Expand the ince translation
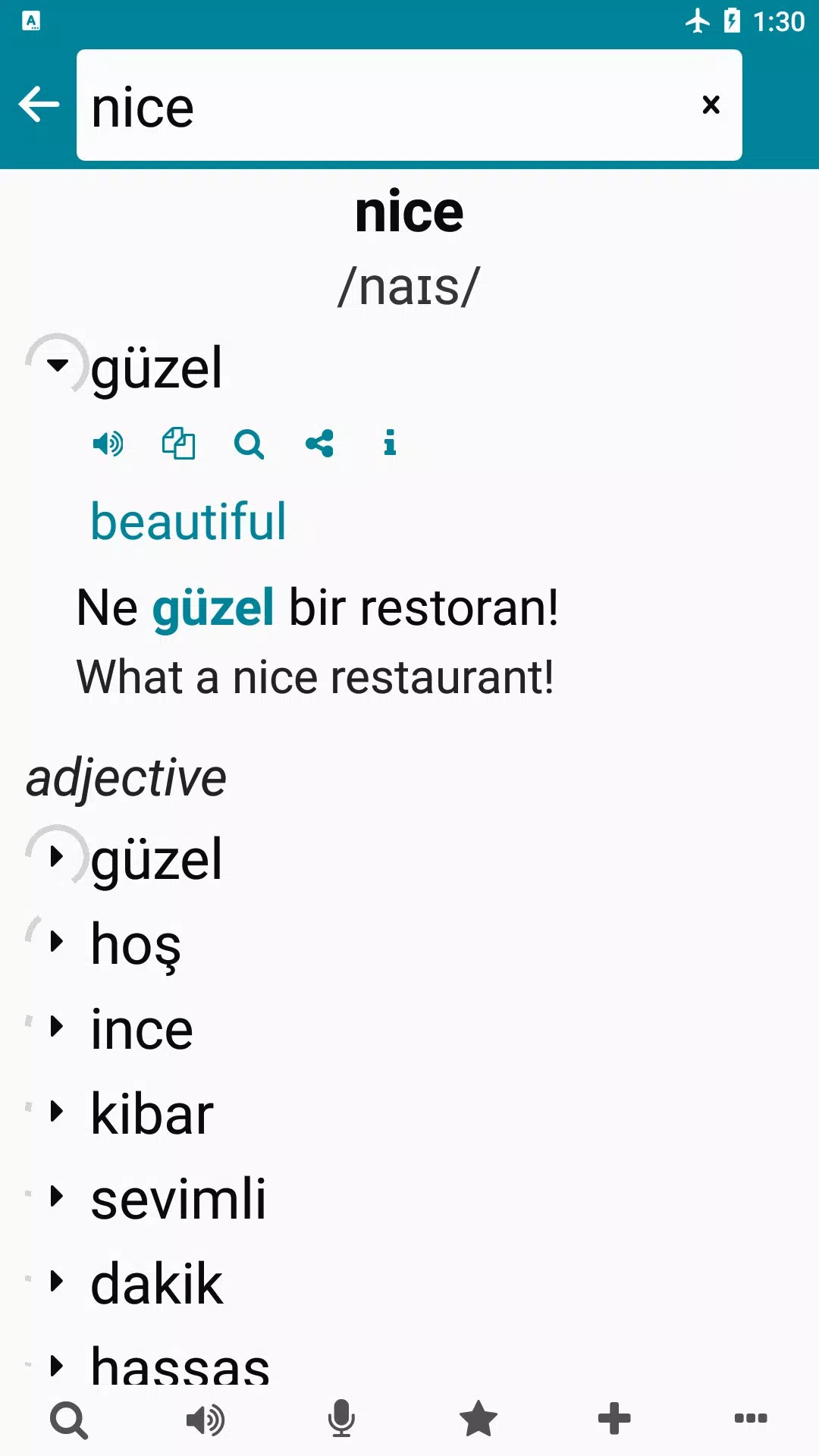 pyautogui.click(x=58, y=1027)
